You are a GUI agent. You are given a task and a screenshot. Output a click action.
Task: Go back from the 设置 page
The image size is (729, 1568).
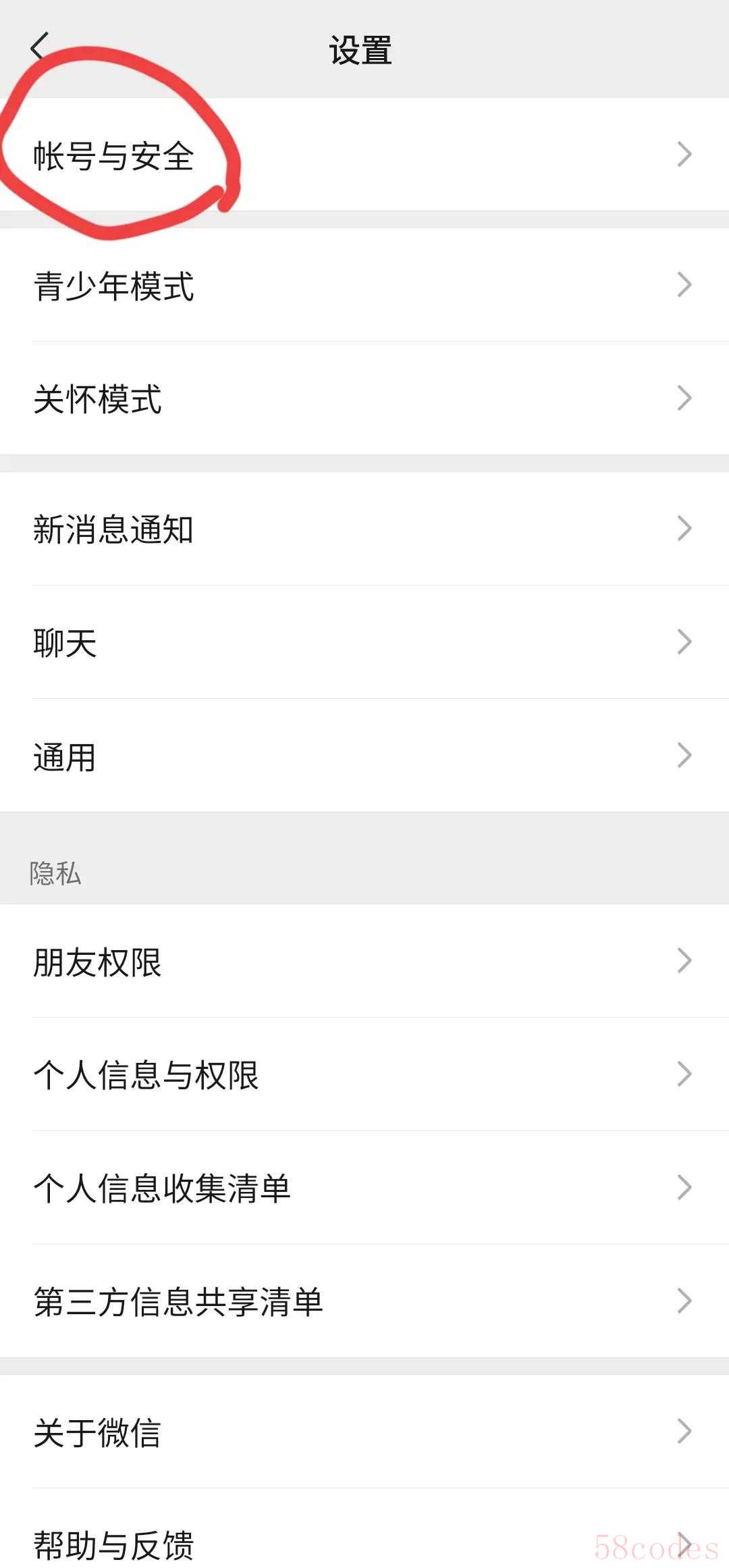40,47
